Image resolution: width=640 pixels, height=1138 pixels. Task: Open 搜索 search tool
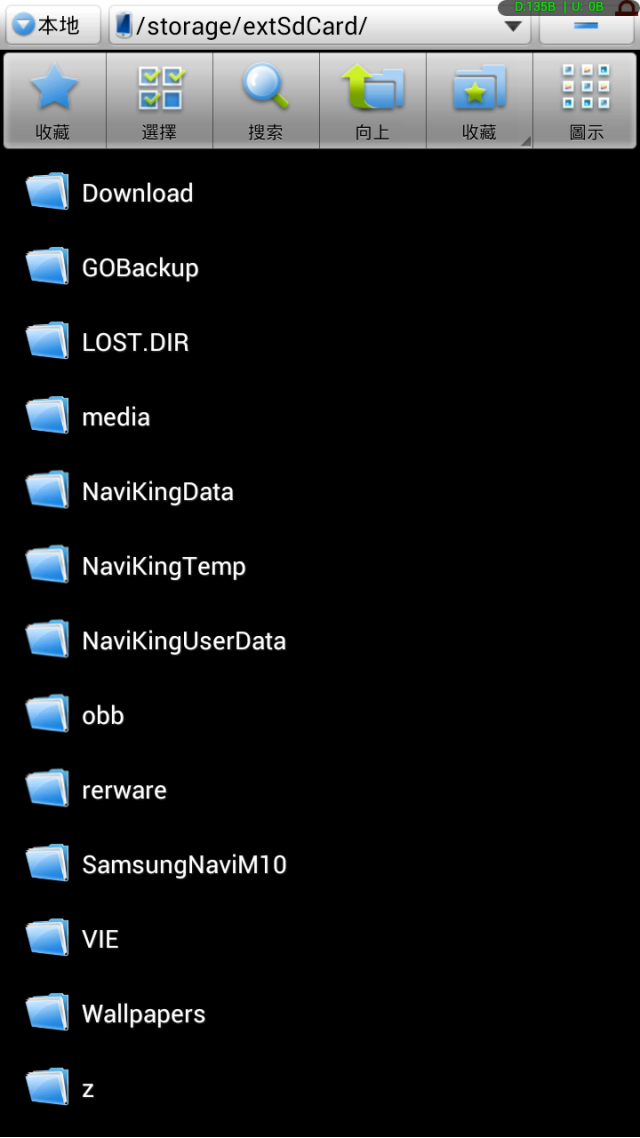click(x=266, y=101)
